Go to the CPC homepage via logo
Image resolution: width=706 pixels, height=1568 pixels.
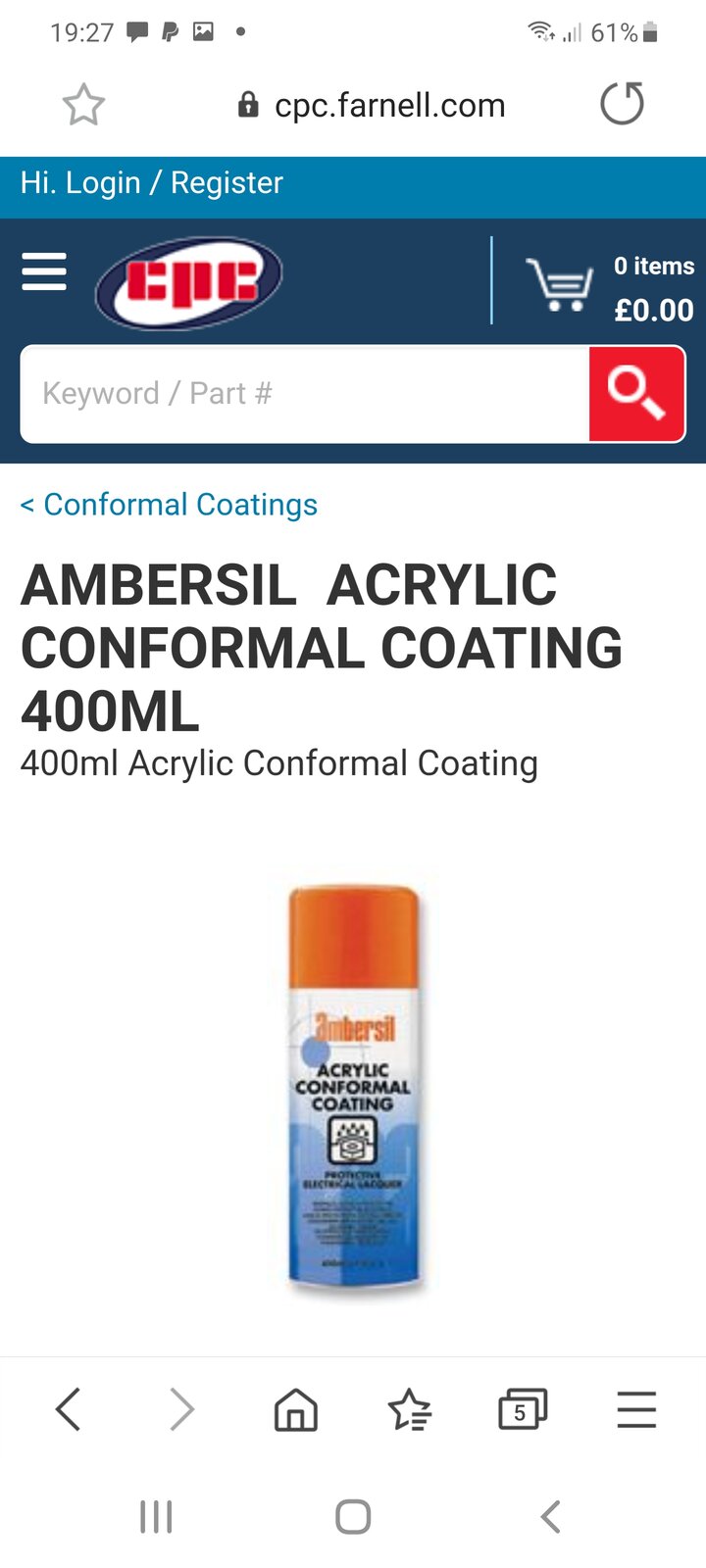(x=188, y=281)
